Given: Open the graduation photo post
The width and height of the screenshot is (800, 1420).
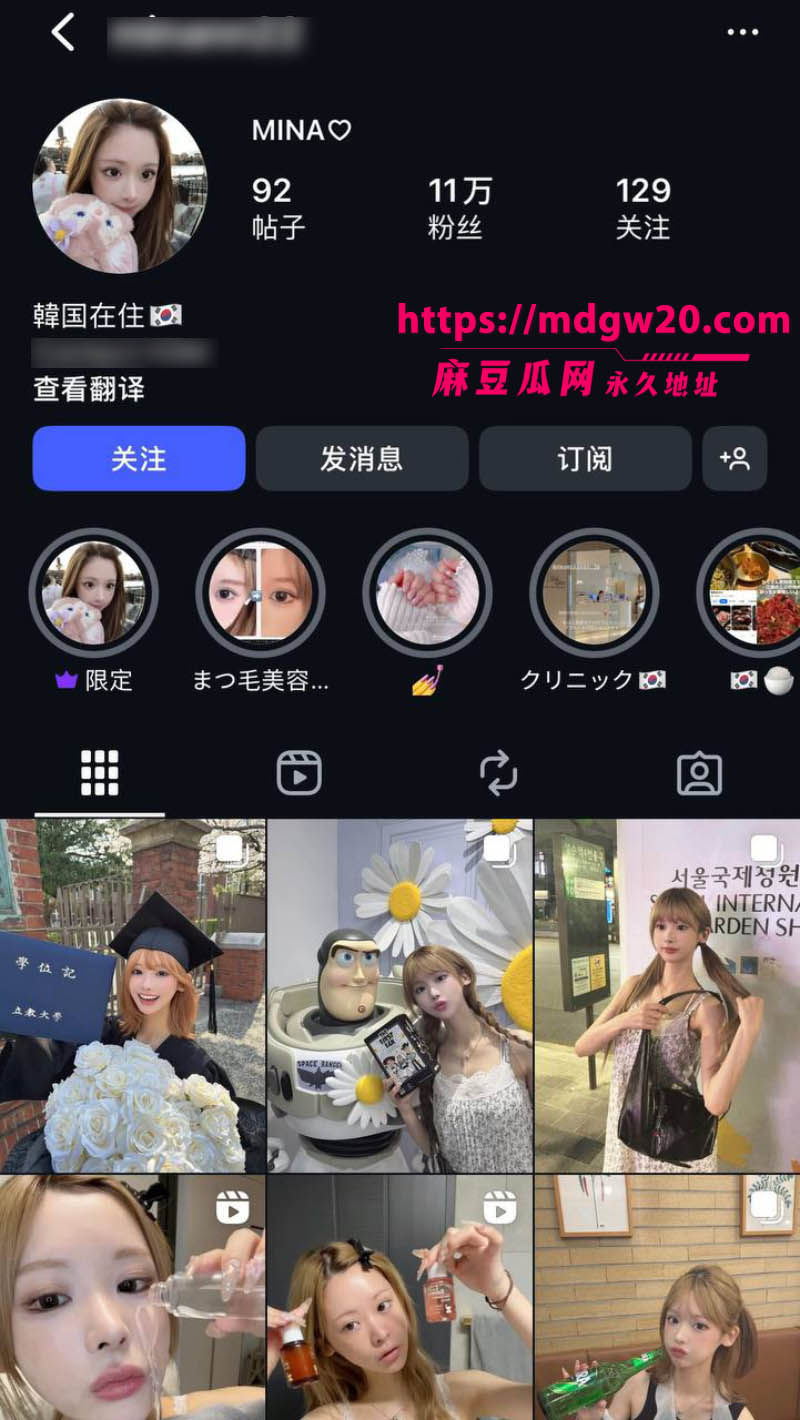Looking at the screenshot, I should pos(132,996).
